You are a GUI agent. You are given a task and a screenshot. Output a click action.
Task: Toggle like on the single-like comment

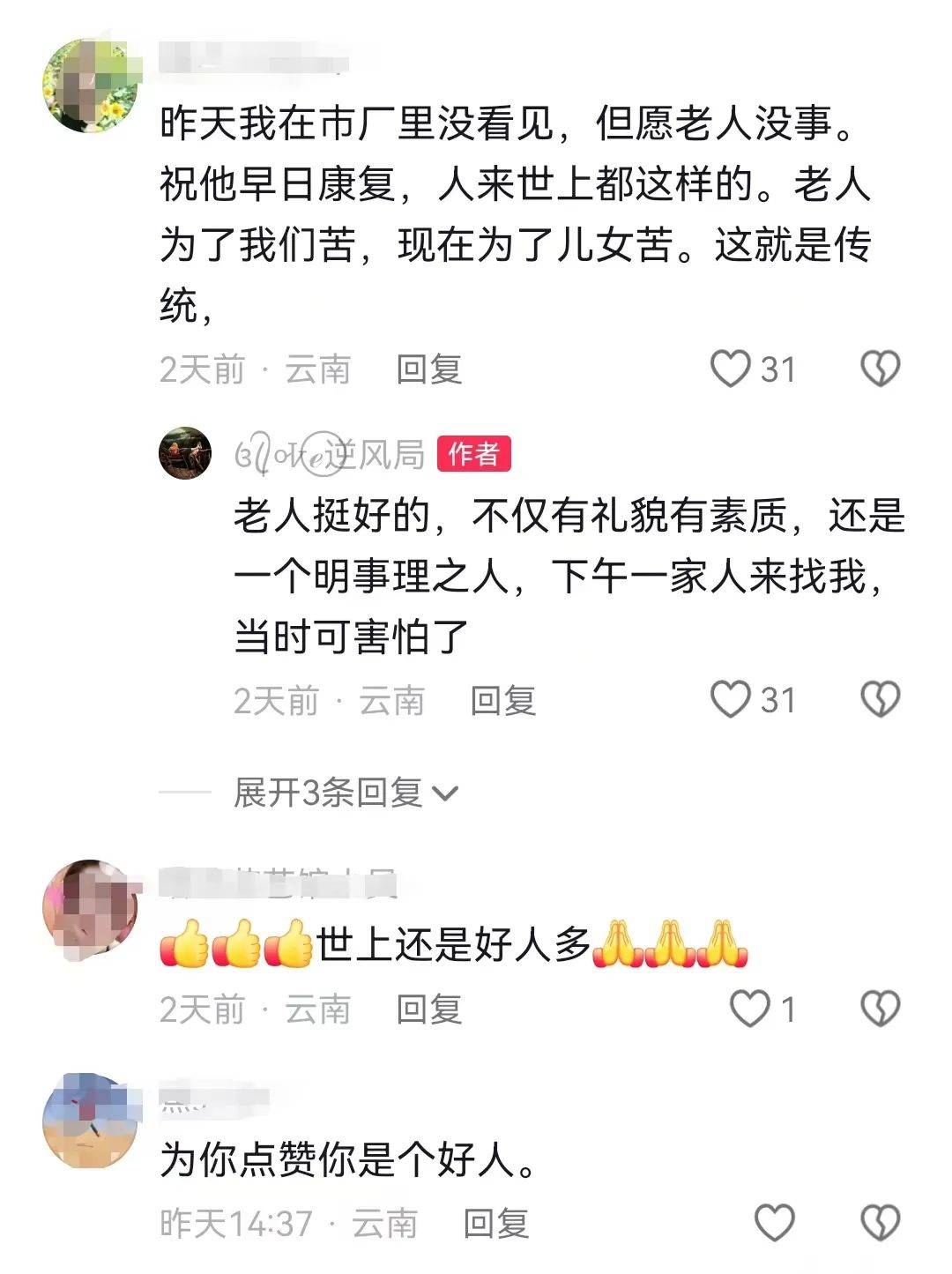[x=751, y=1006]
